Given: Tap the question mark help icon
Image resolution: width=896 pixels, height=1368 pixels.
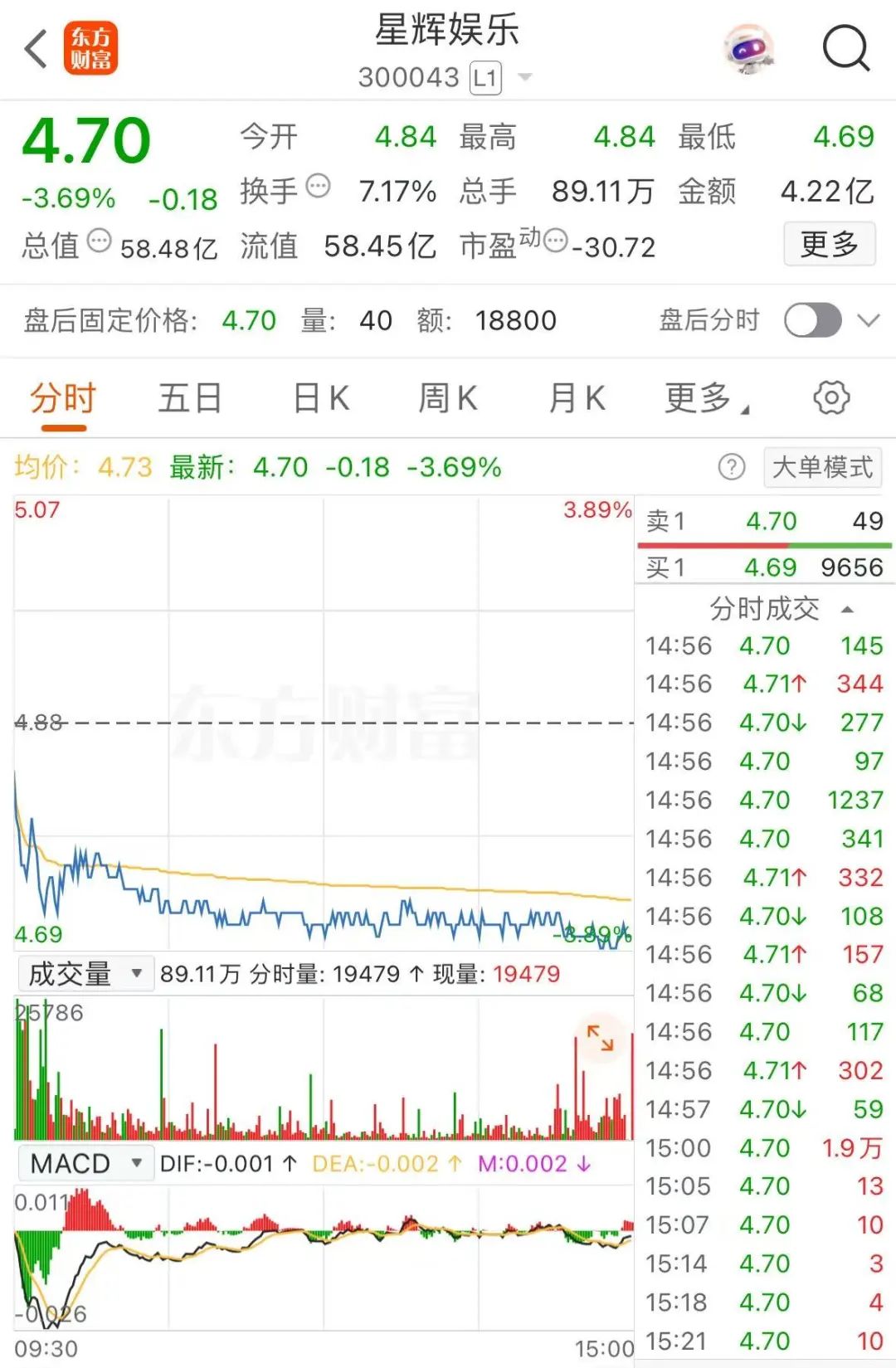Looking at the screenshot, I should [731, 467].
